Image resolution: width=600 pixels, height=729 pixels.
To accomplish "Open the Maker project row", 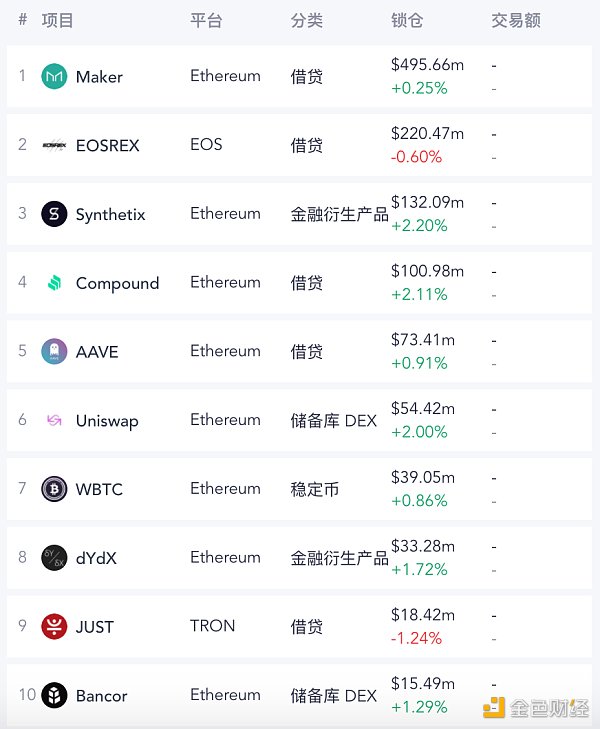I will [x=99, y=77].
